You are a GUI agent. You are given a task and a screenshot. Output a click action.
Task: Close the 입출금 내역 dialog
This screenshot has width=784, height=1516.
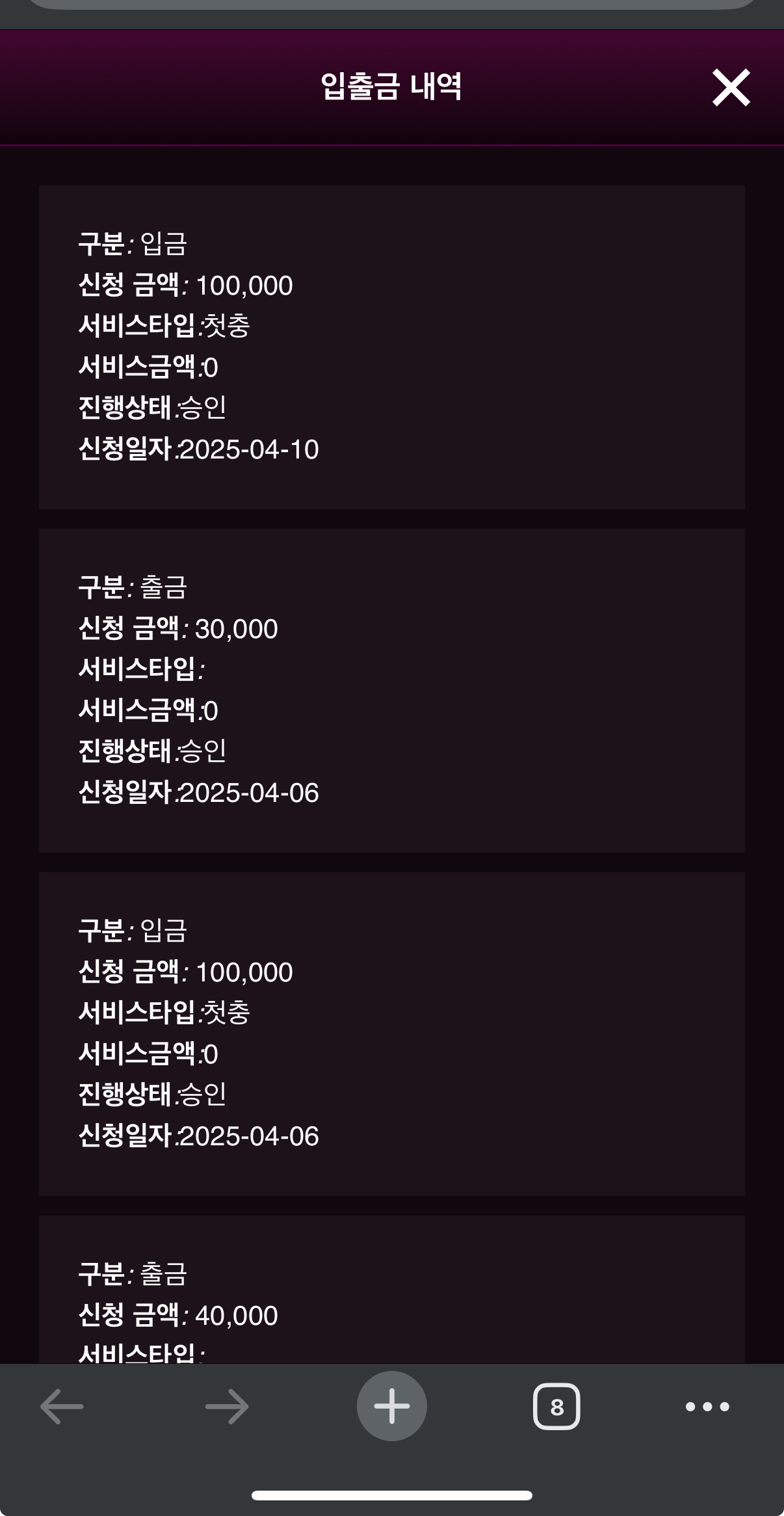(731, 87)
